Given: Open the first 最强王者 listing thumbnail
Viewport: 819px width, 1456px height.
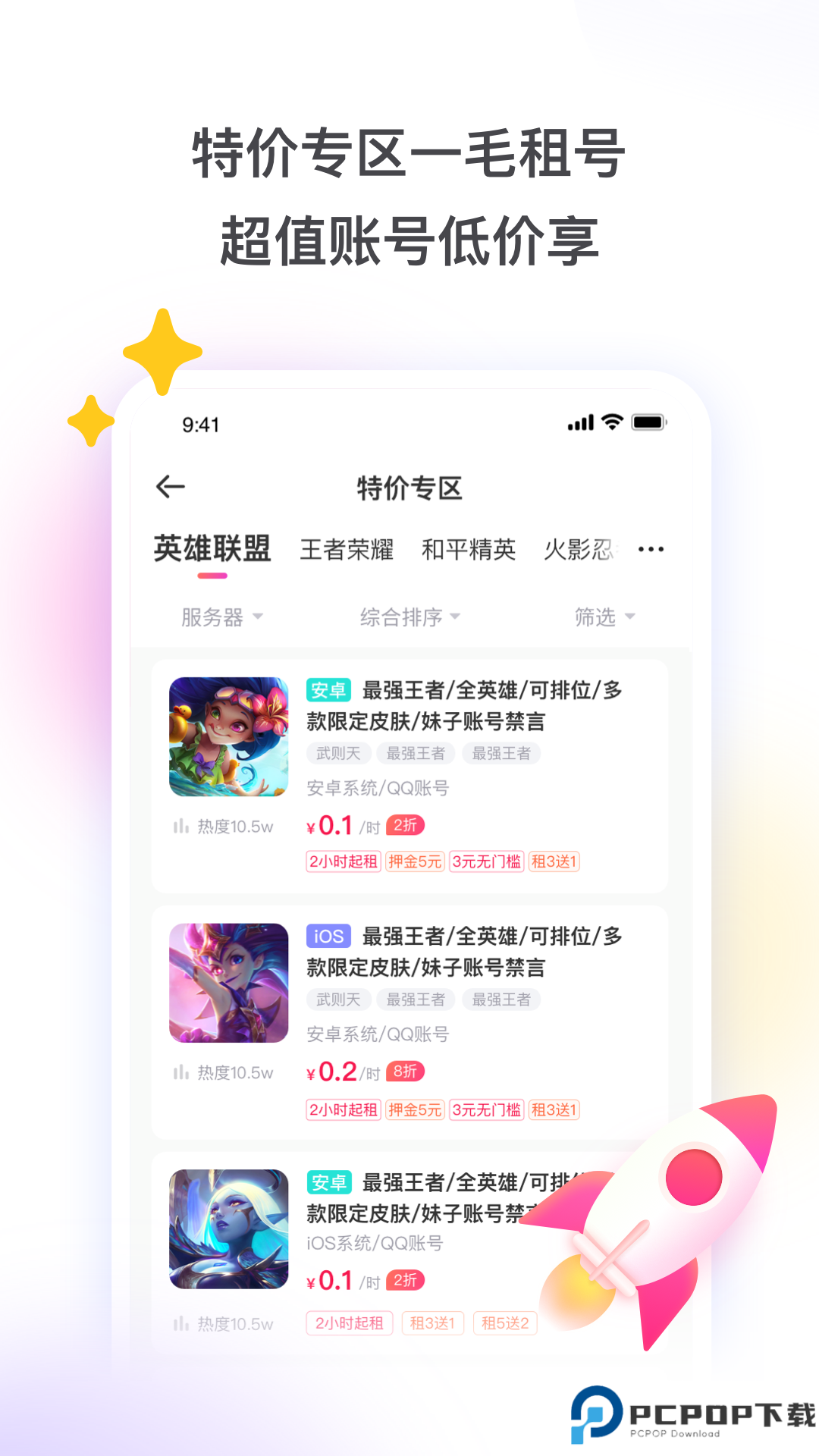Looking at the screenshot, I should (x=228, y=736).
